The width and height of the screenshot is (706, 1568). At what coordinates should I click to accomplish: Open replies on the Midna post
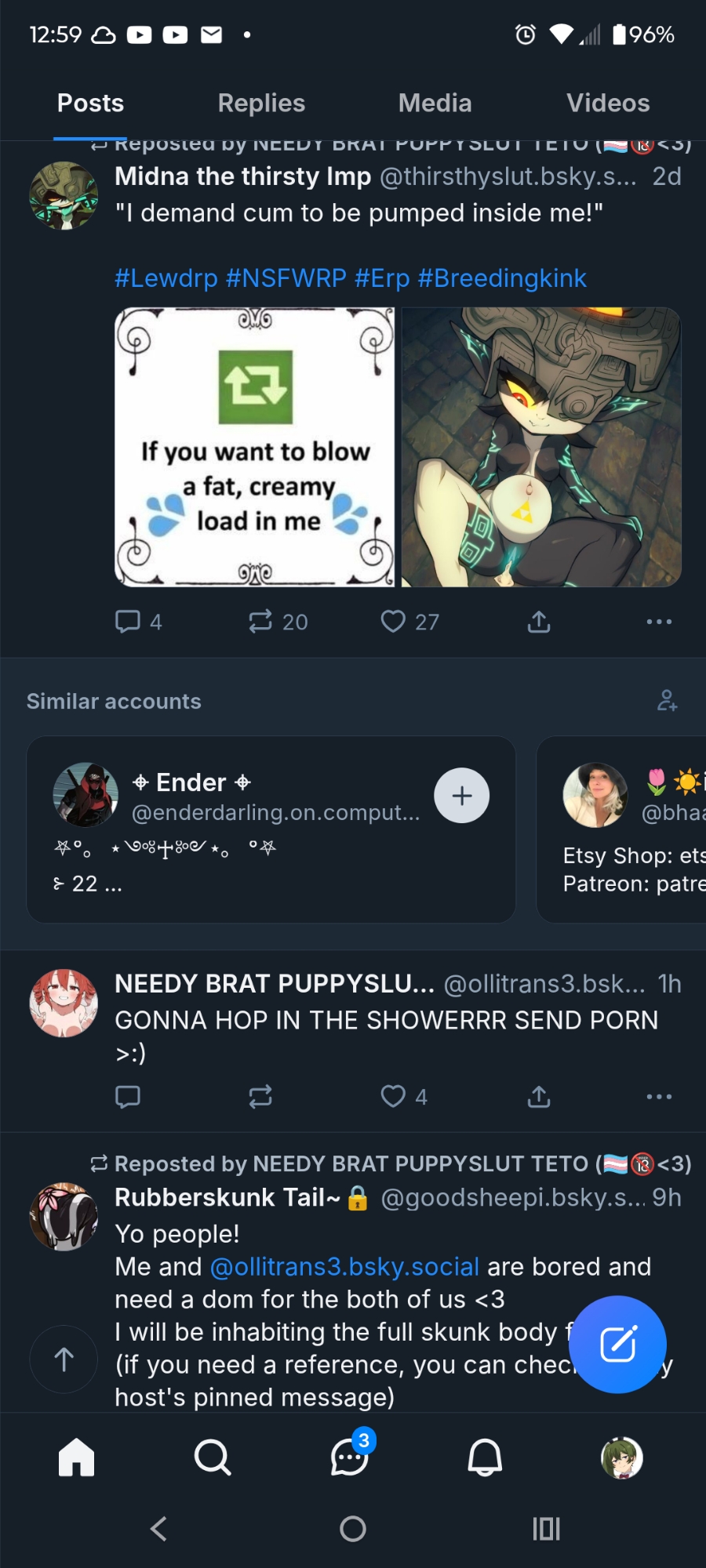point(128,622)
